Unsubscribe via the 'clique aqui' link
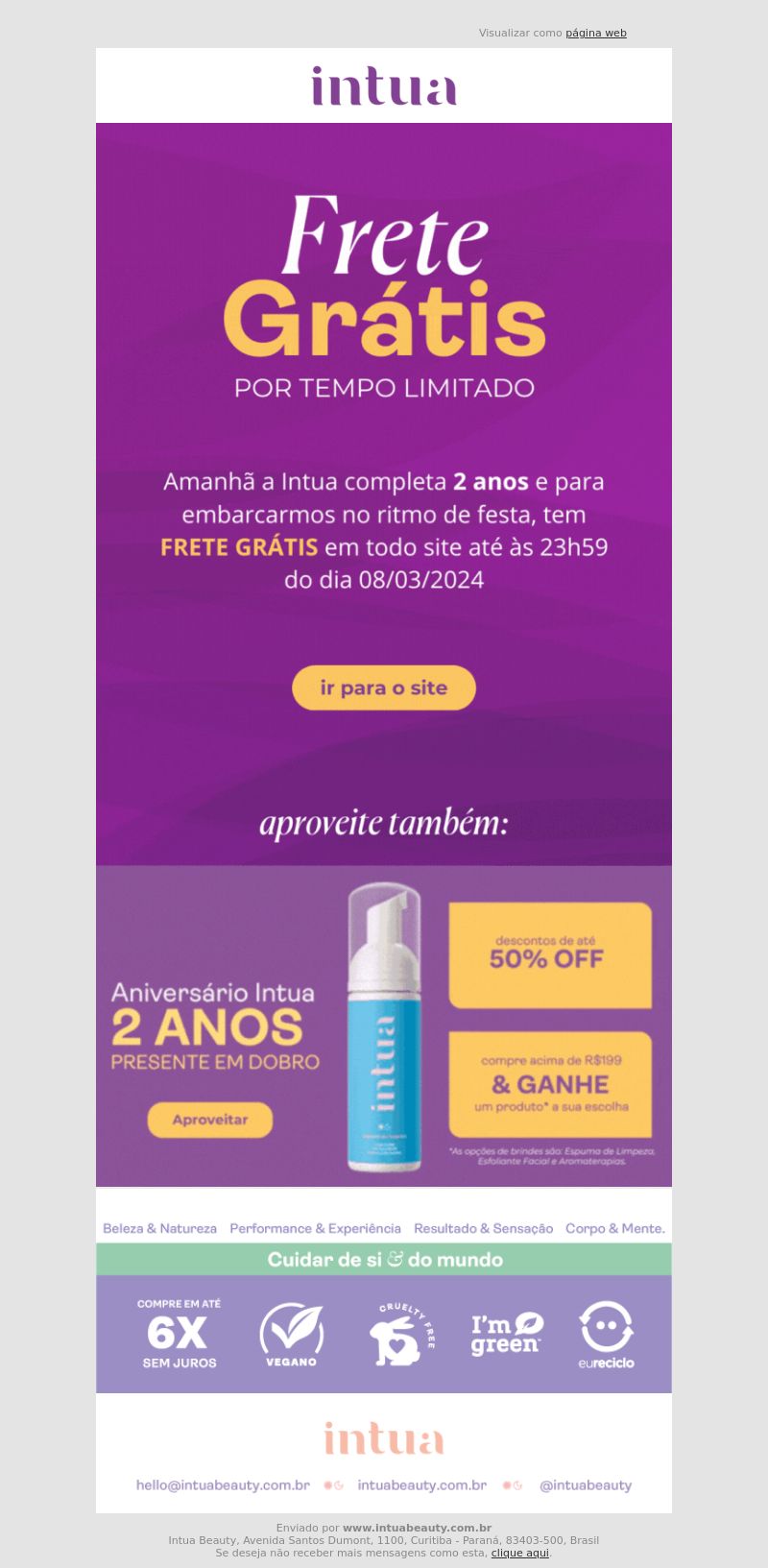The image size is (768, 1568). click(x=520, y=1553)
